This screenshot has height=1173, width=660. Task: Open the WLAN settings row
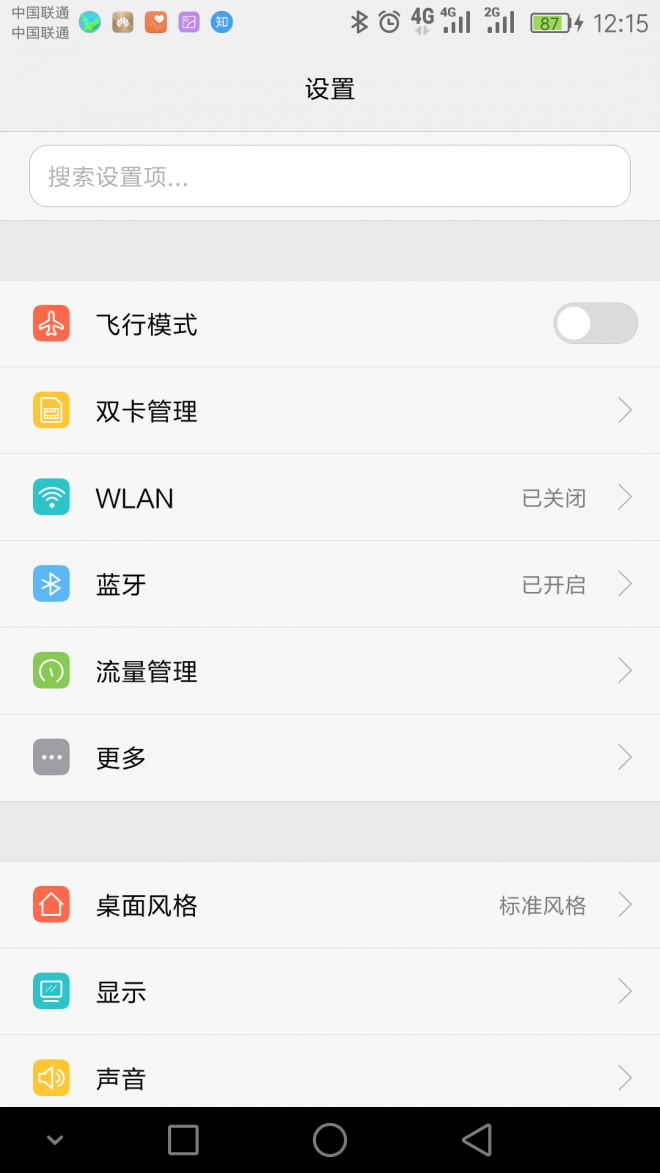[x=330, y=497]
